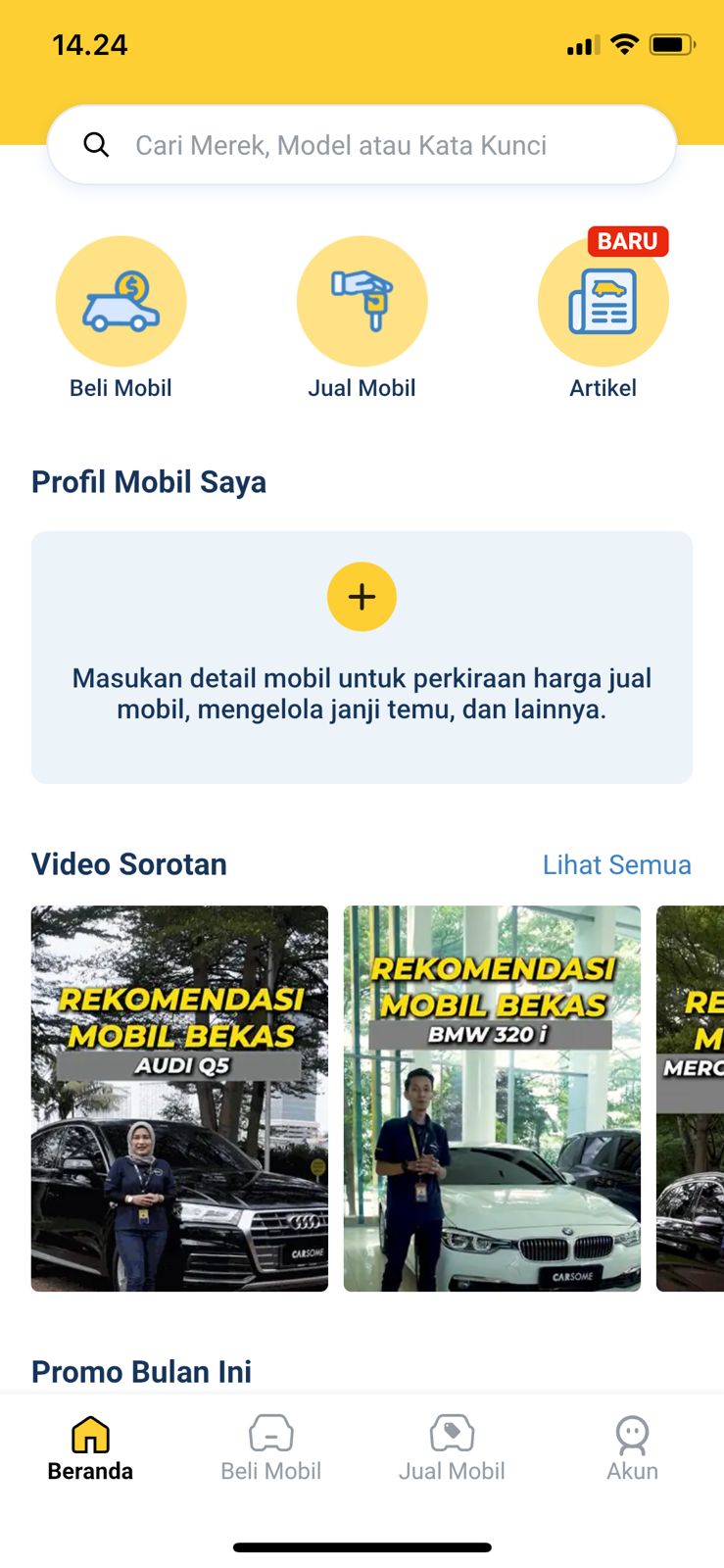The height and width of the screenshot is (1568, 724).
Task: Select the Beranda tab label
Action: (89, 1470)
